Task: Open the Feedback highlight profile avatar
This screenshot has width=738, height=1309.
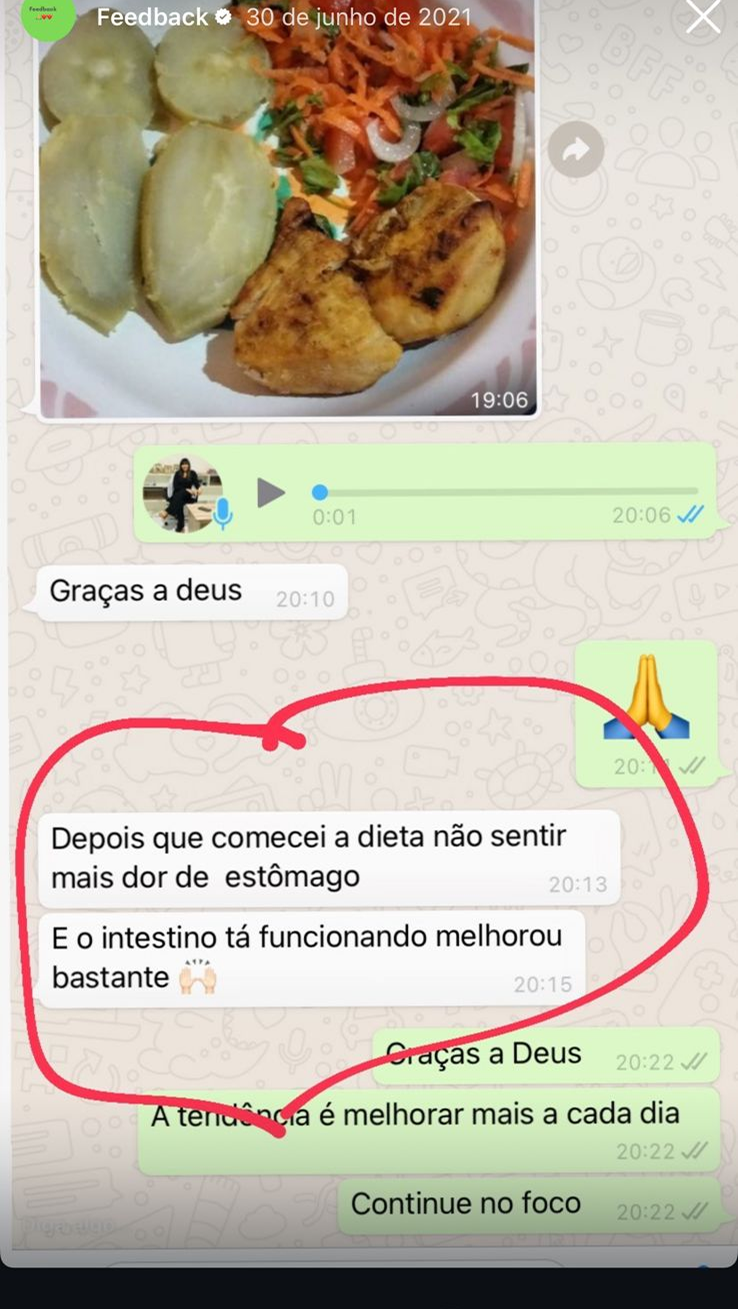Action: [47, 17]
